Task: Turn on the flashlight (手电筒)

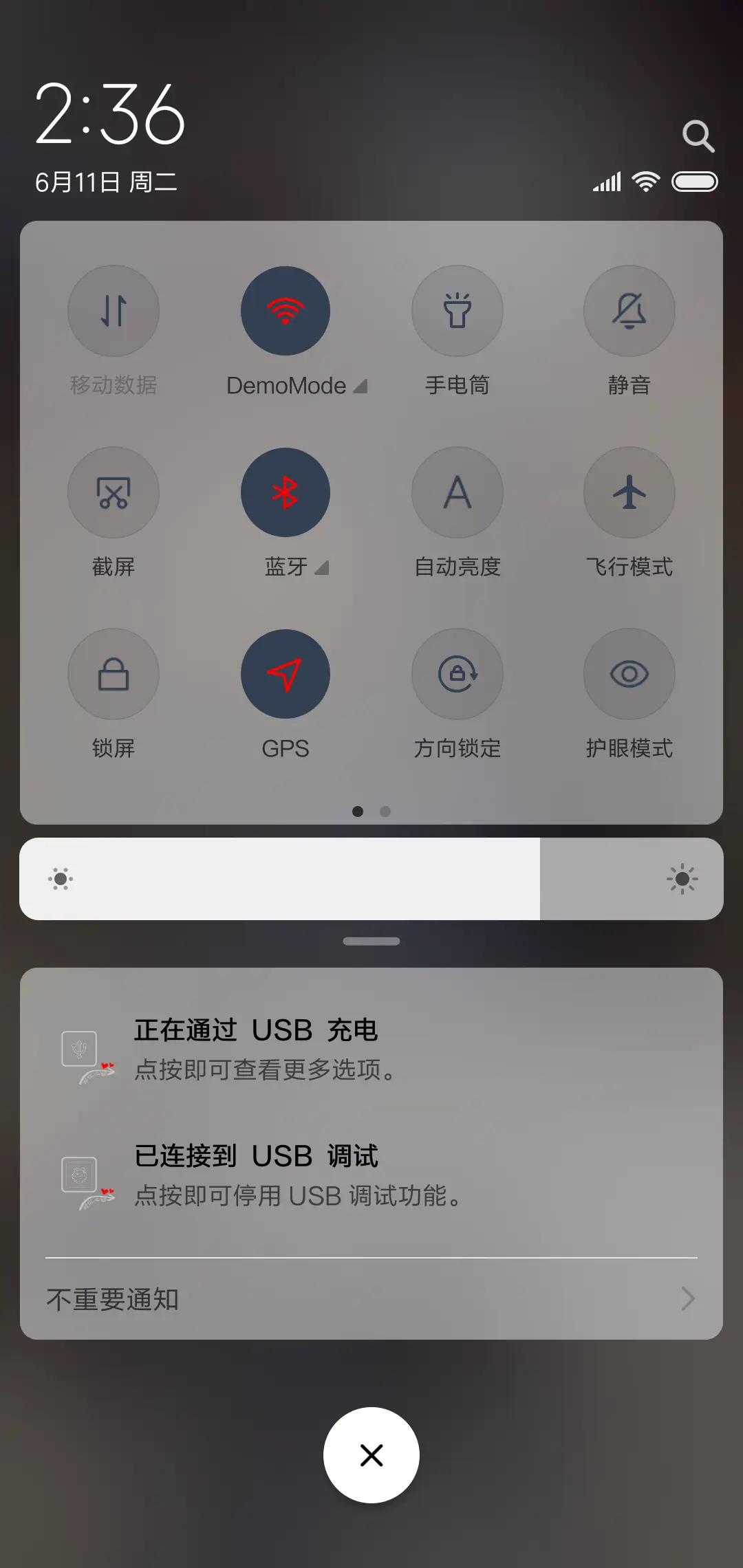Action: click(x=457, y=311)
